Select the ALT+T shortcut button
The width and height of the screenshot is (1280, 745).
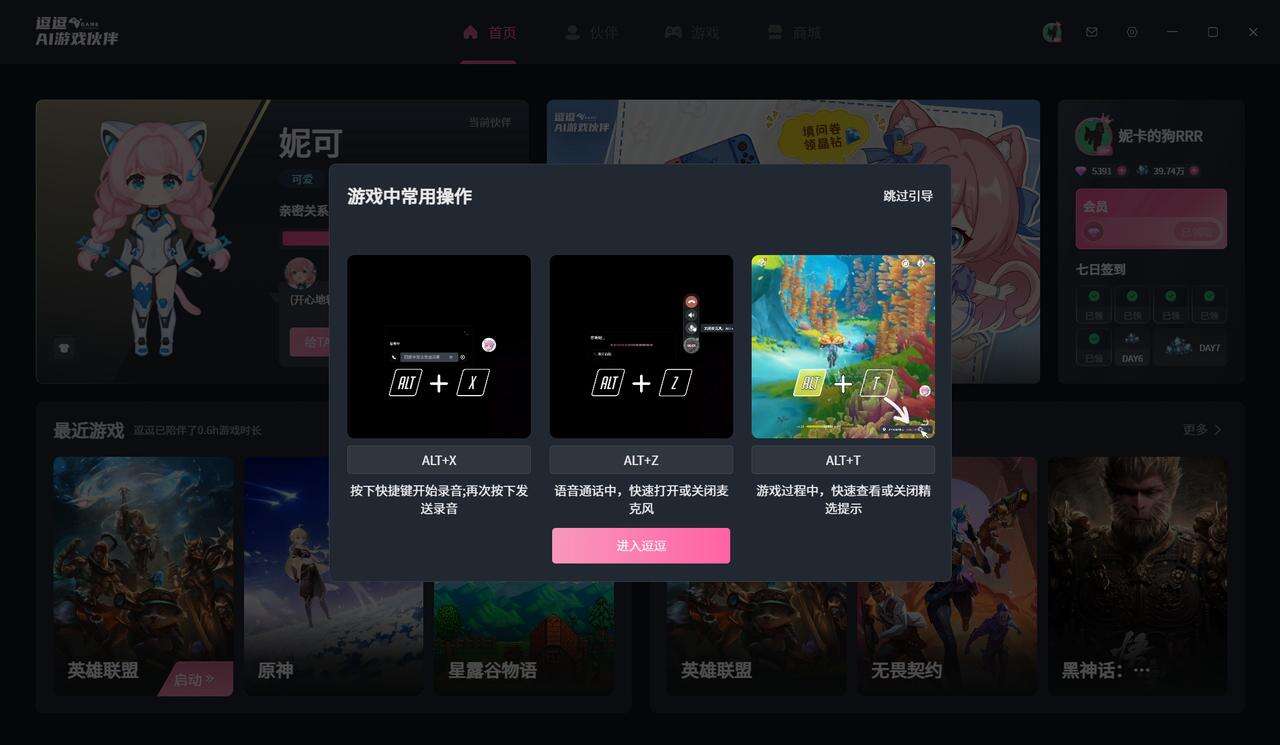pos(842,460)
